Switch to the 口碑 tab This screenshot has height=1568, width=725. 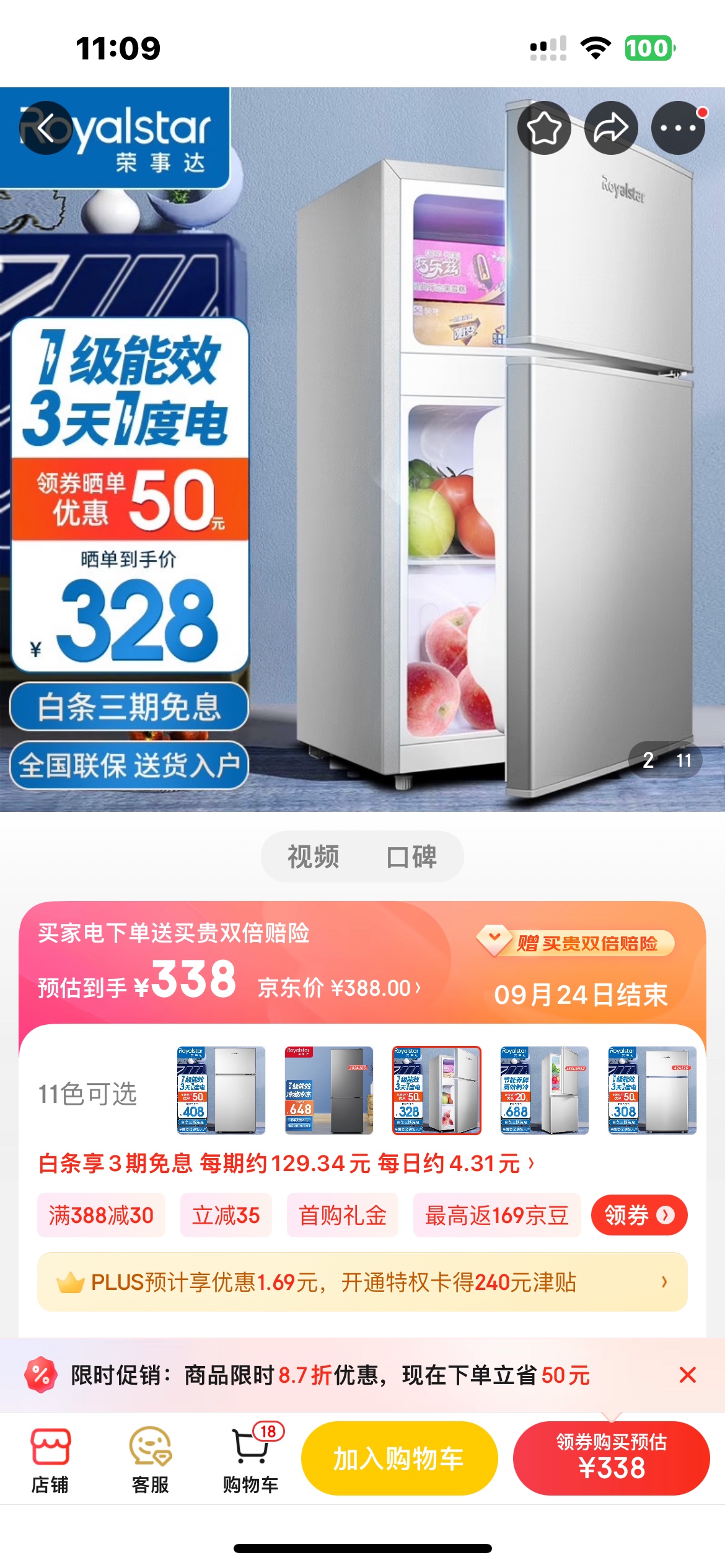pos(411,856)
